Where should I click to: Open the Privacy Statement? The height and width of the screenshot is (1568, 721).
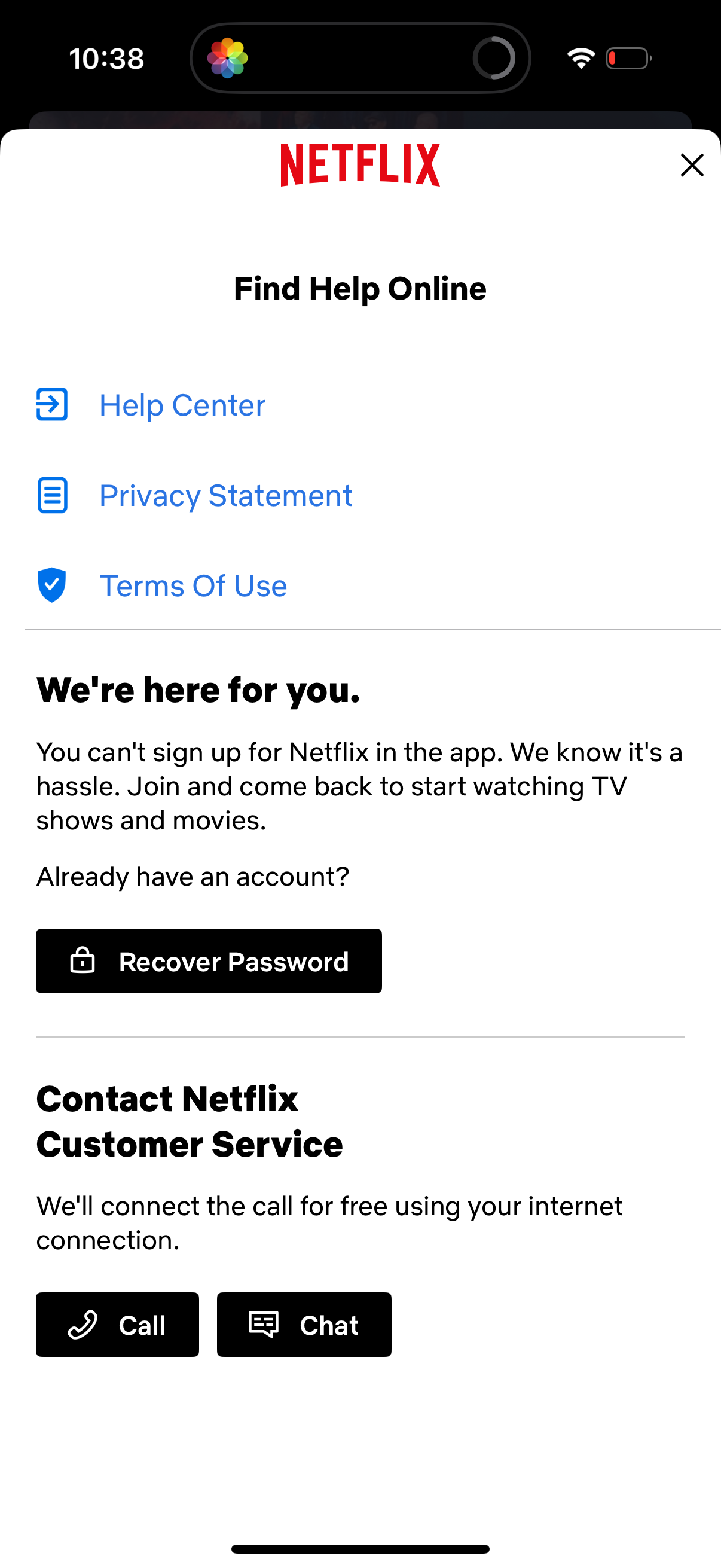(x=226, y=495)
